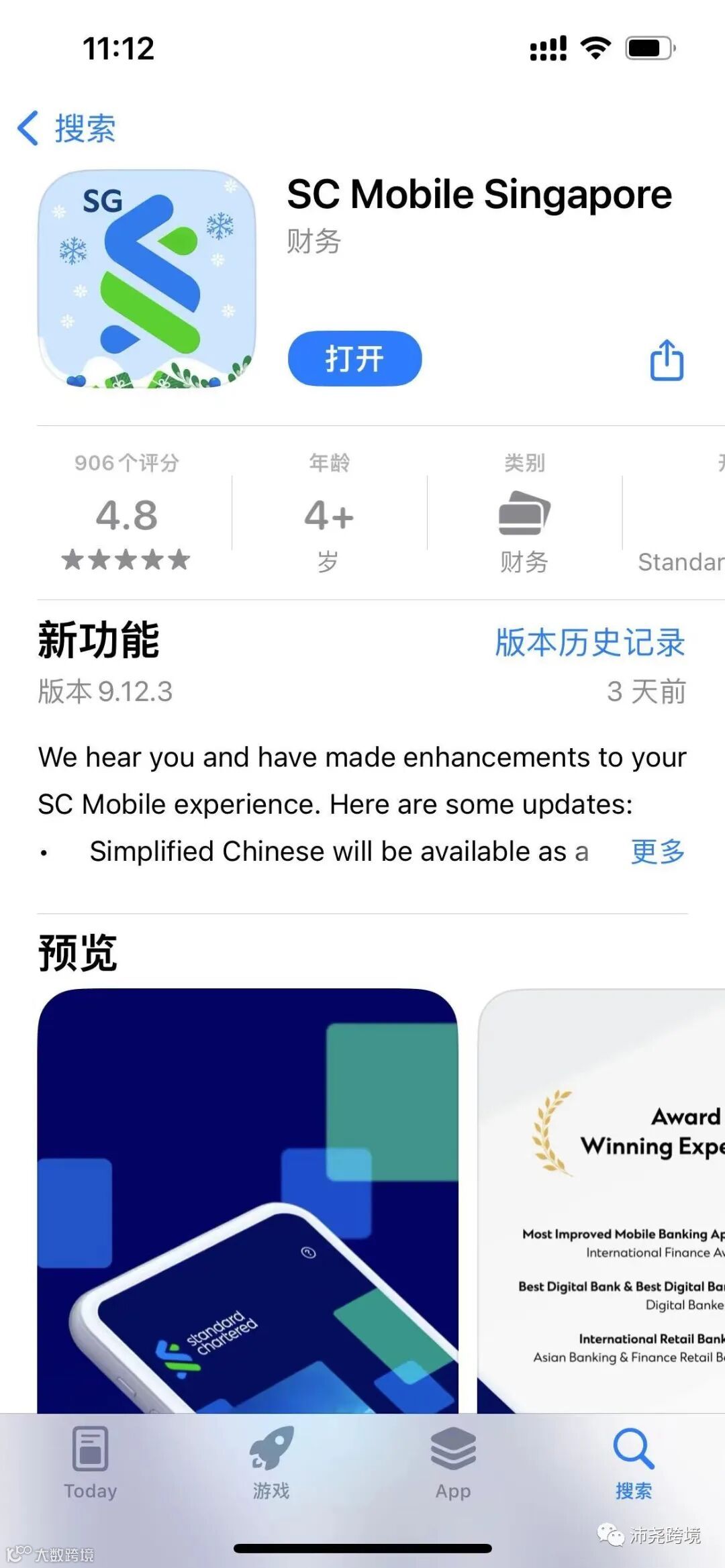This screenshot has height=1568, width=725.
Task: Tap the 906 个评分 ratings count
Action: (125, 462)
